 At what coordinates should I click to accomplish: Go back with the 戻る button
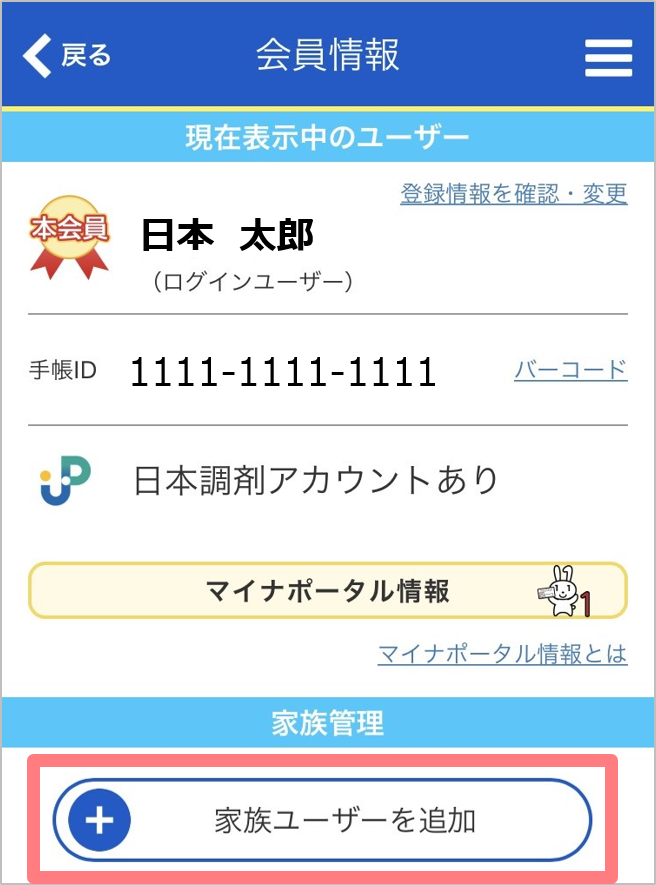(67, 55)
